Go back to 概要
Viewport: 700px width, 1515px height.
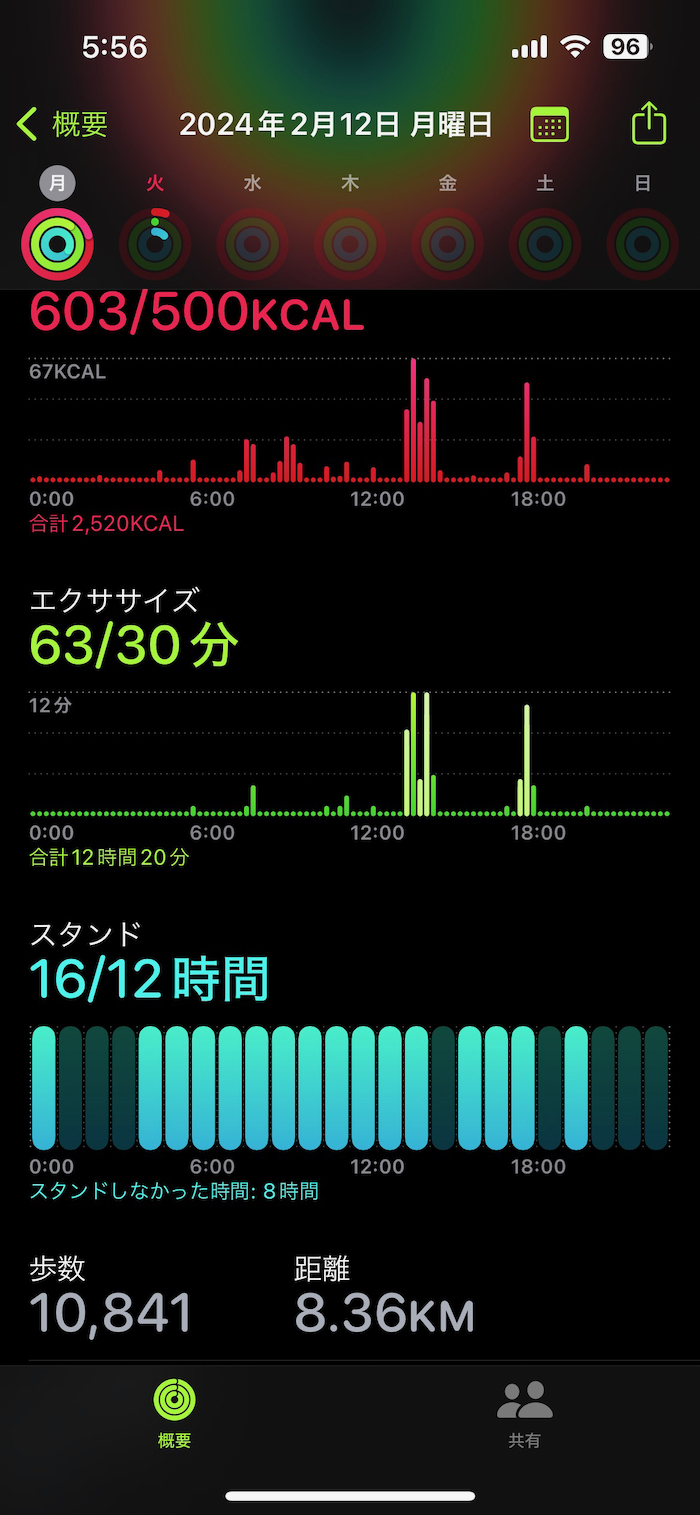tap(62, 125)
